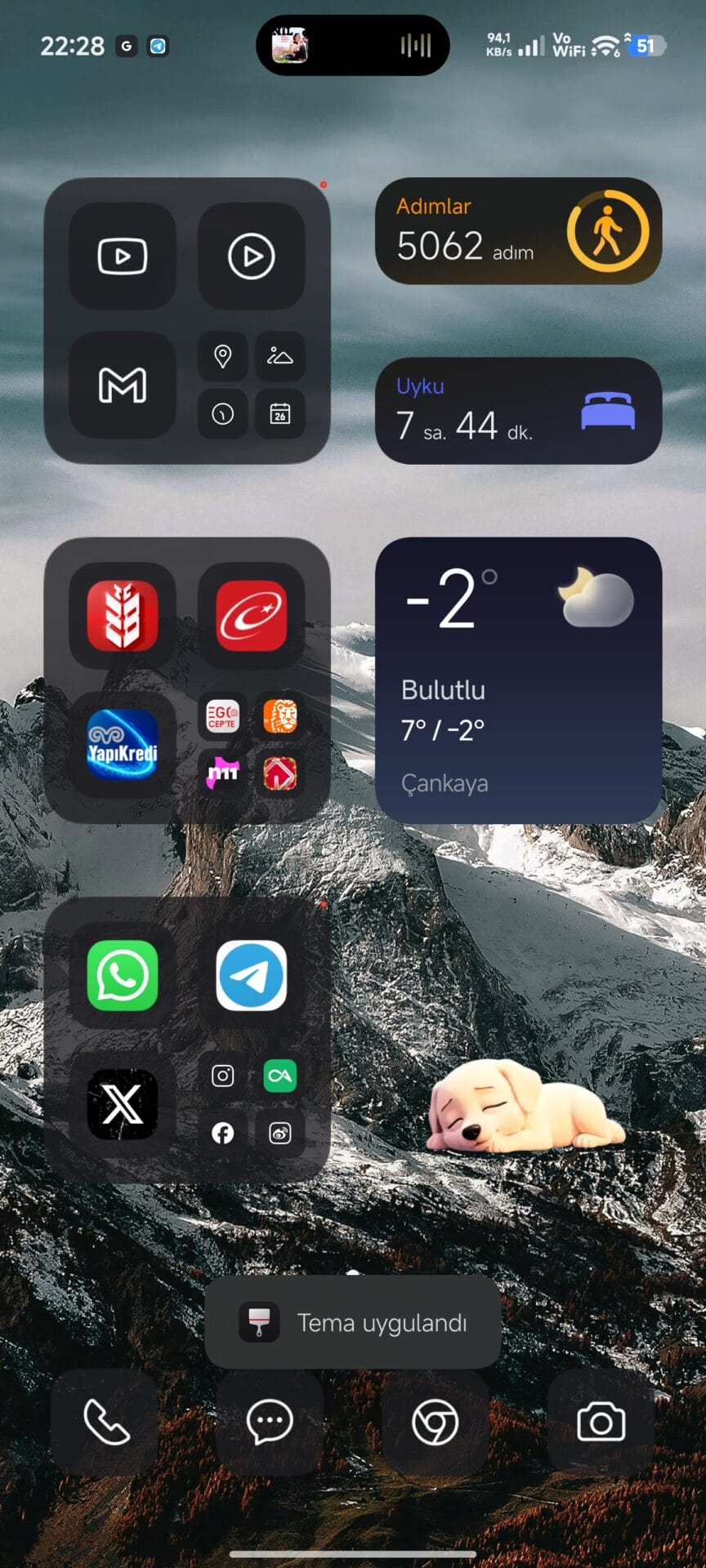Open the Uyku sleep widget
The image size is (706, 1568).
[x=518, y=410]
